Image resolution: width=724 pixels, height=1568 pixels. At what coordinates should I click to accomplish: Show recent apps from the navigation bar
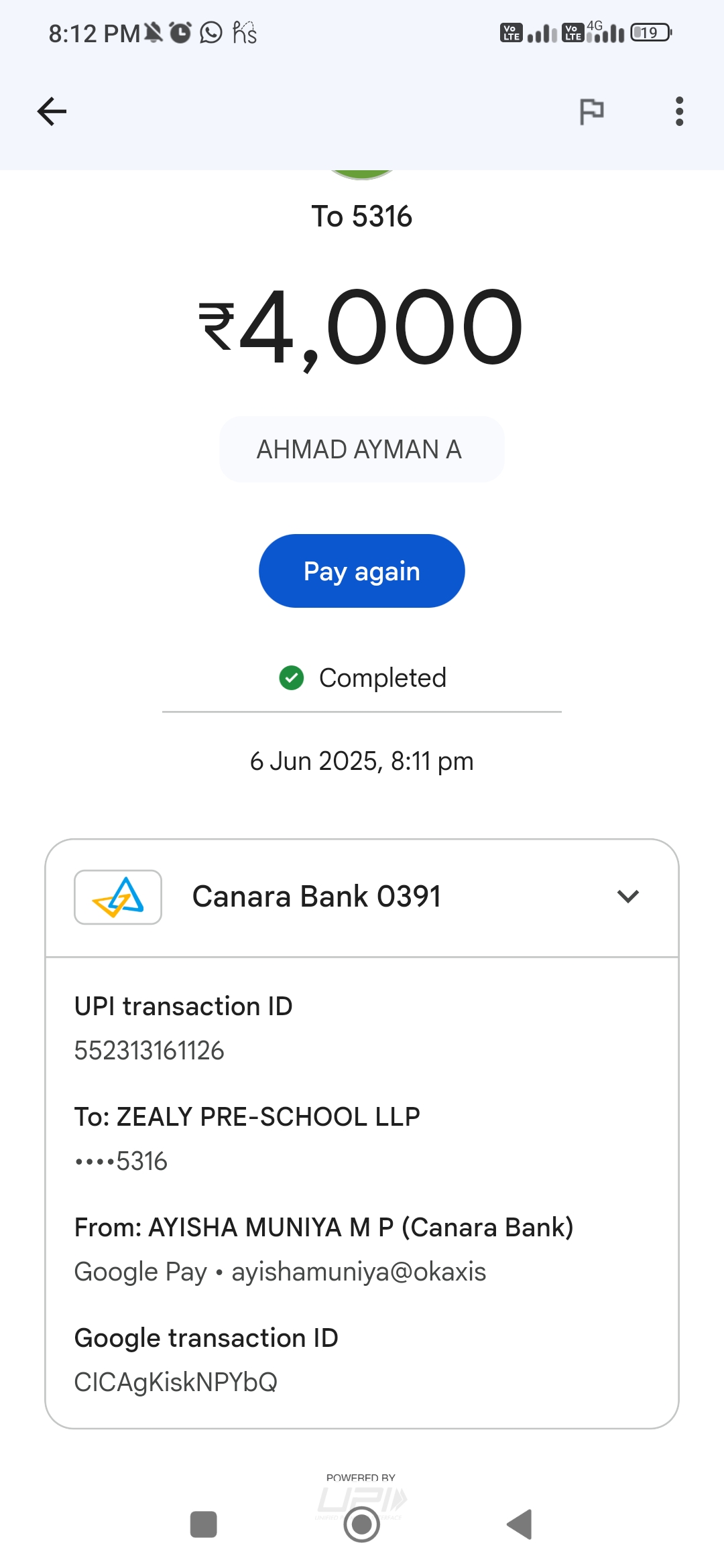[x=203, y=1524]
